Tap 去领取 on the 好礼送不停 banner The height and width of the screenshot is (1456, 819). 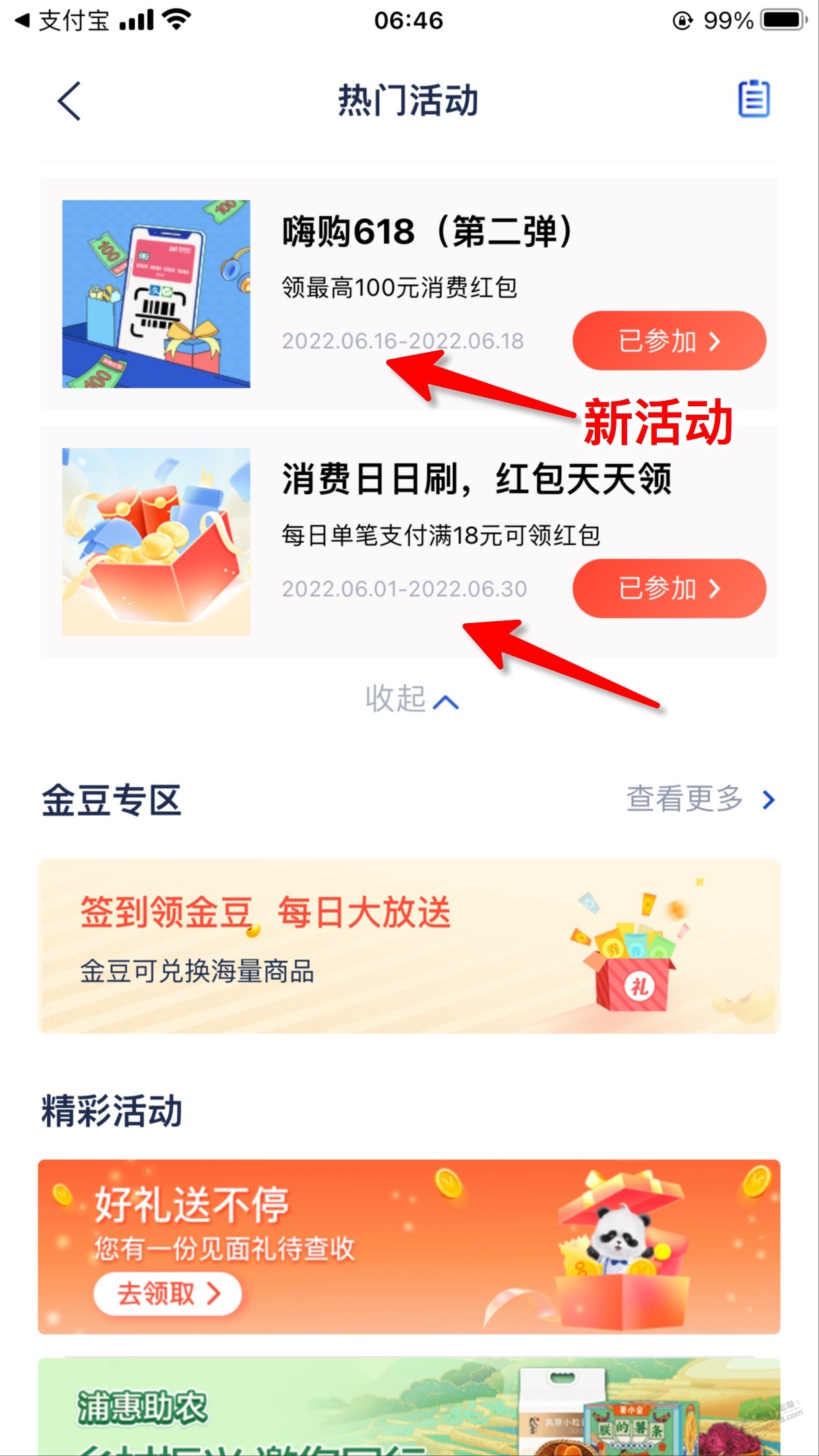pyautogui.click(x=167, y=1294)
